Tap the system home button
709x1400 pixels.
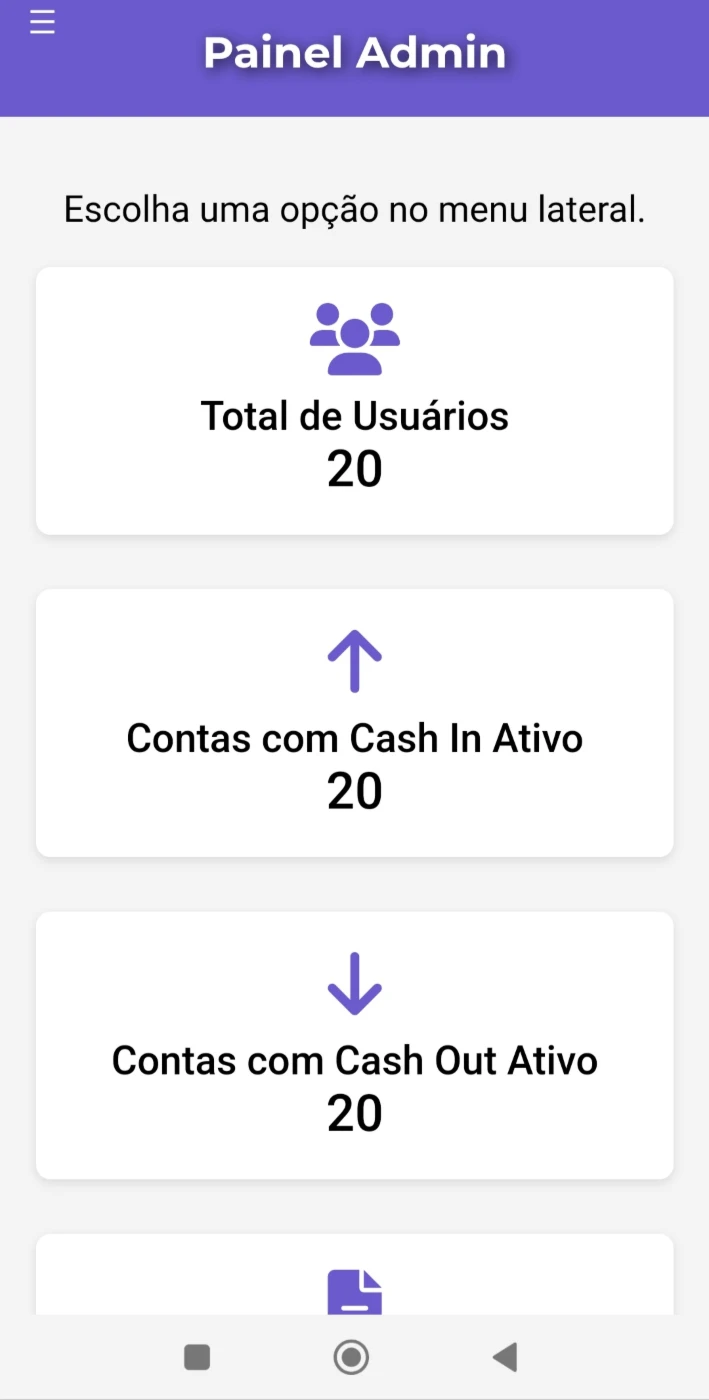351,1357
